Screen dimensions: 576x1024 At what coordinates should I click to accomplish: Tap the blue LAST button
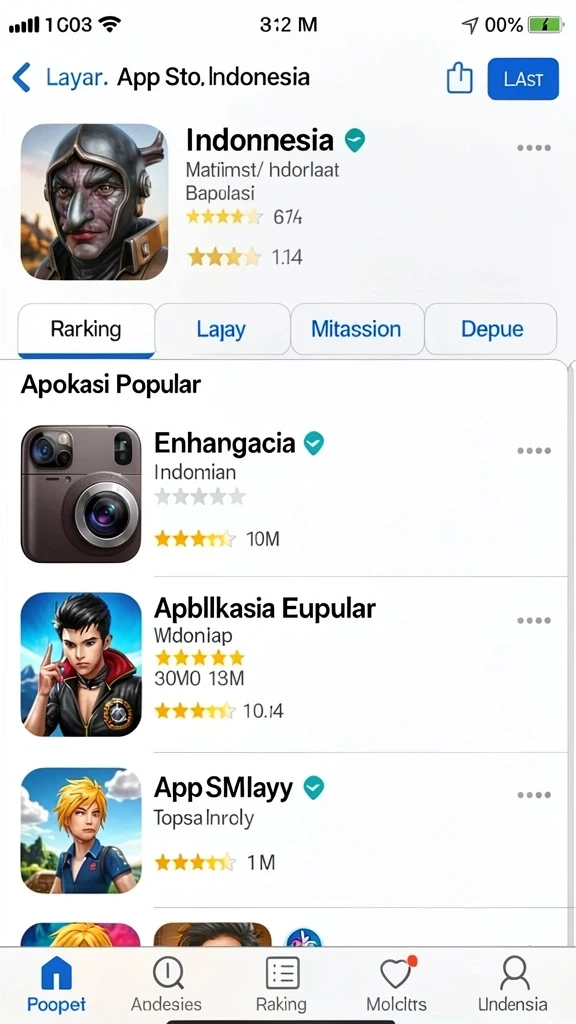(x=523, y=79)
